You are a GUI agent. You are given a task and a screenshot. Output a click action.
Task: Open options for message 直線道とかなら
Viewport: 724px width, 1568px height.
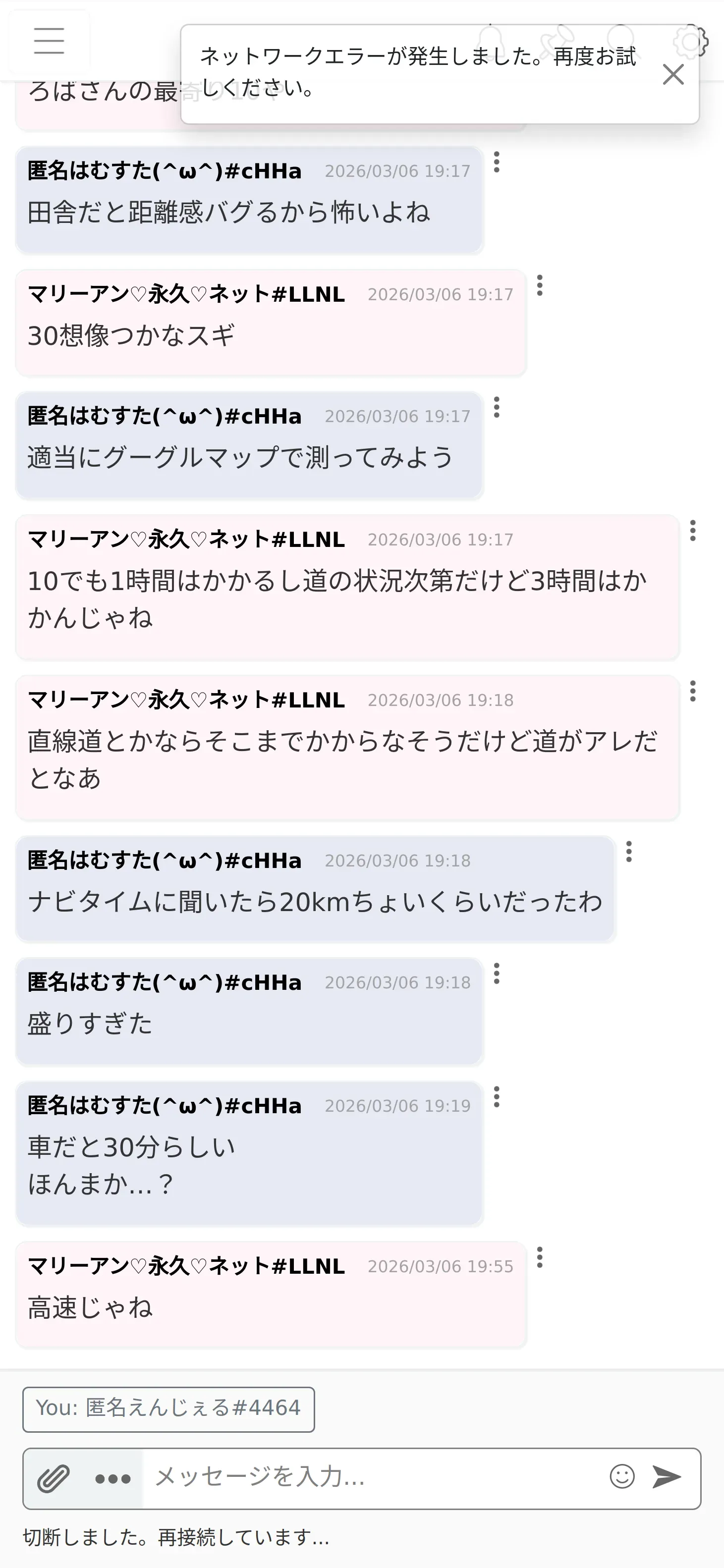click(693, 691)
